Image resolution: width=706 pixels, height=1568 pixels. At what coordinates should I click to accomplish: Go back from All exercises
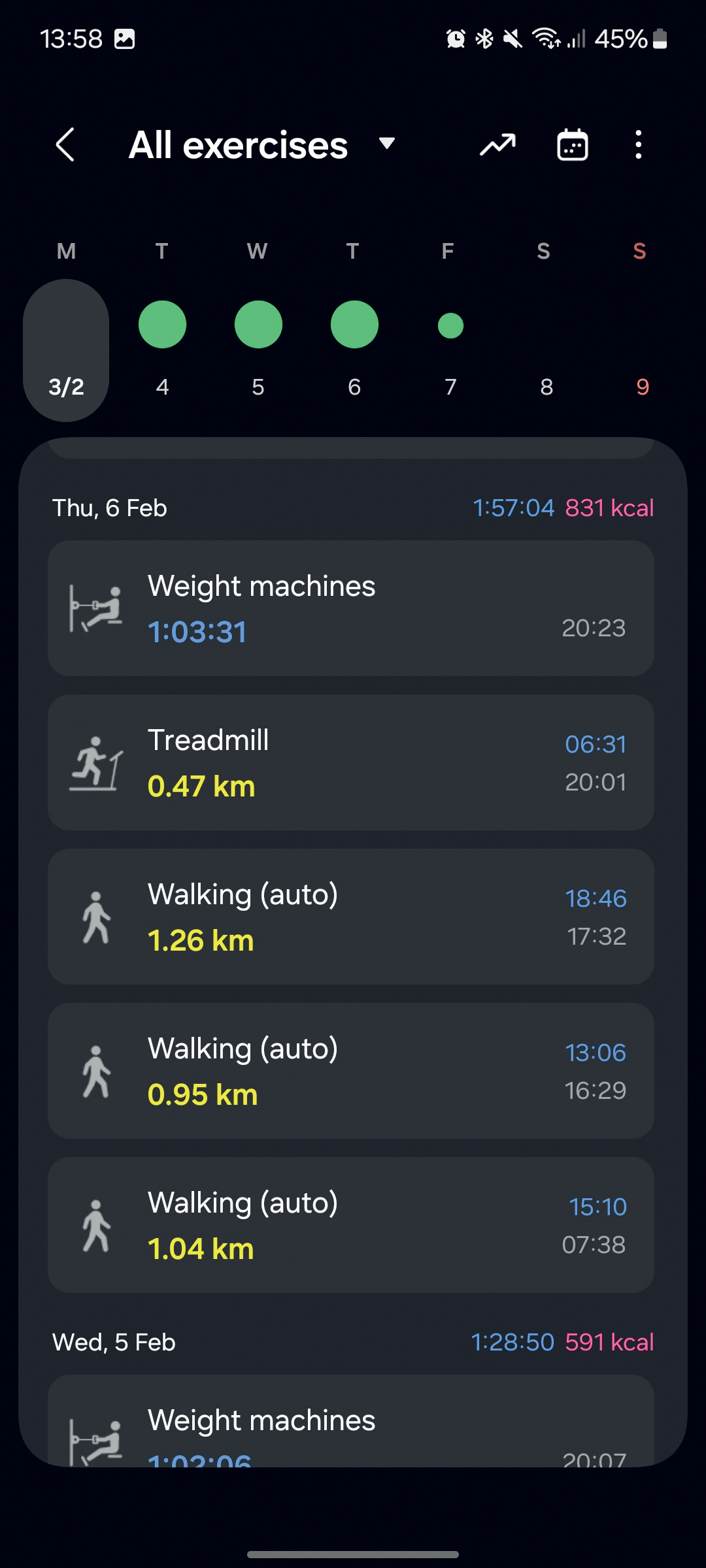tap(65, 144)
